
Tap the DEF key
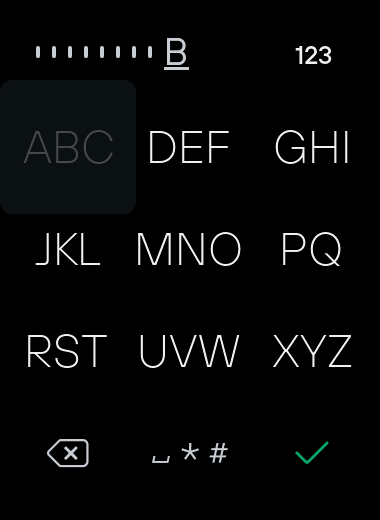[189, 147]
